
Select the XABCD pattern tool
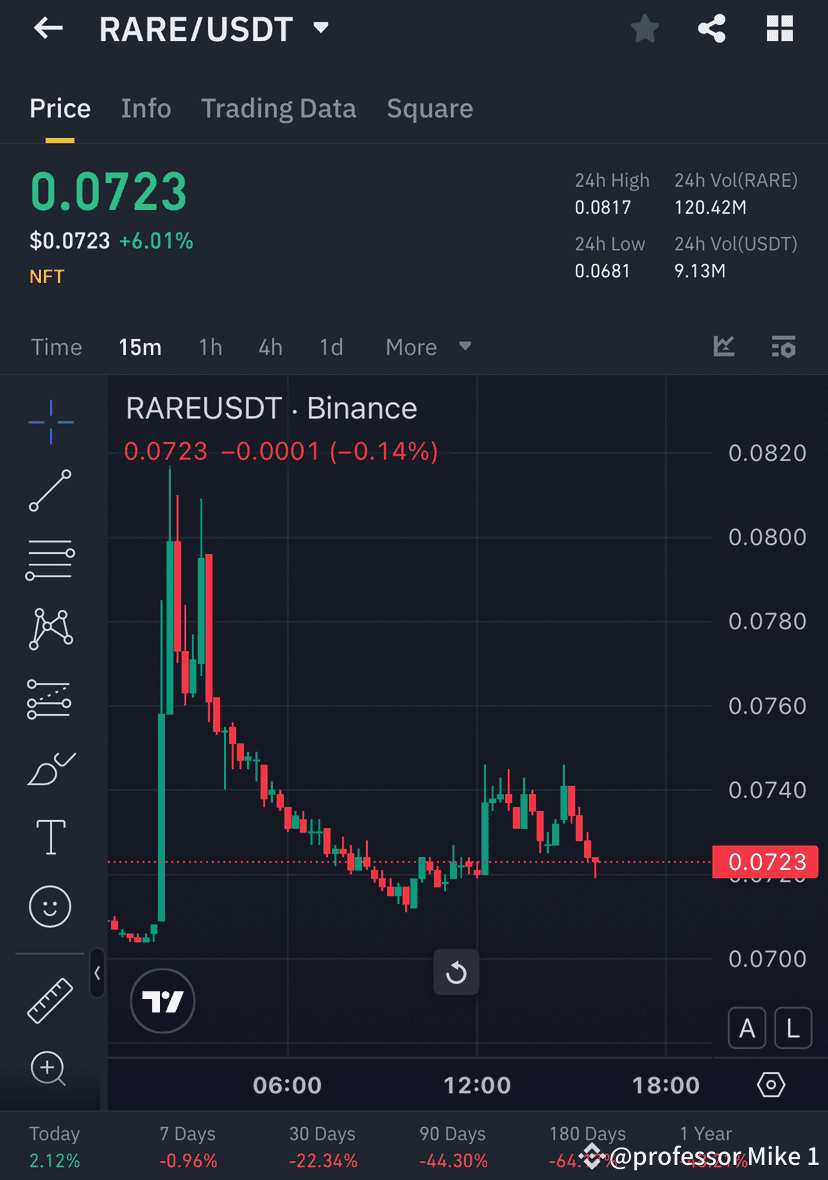(49, 629)
